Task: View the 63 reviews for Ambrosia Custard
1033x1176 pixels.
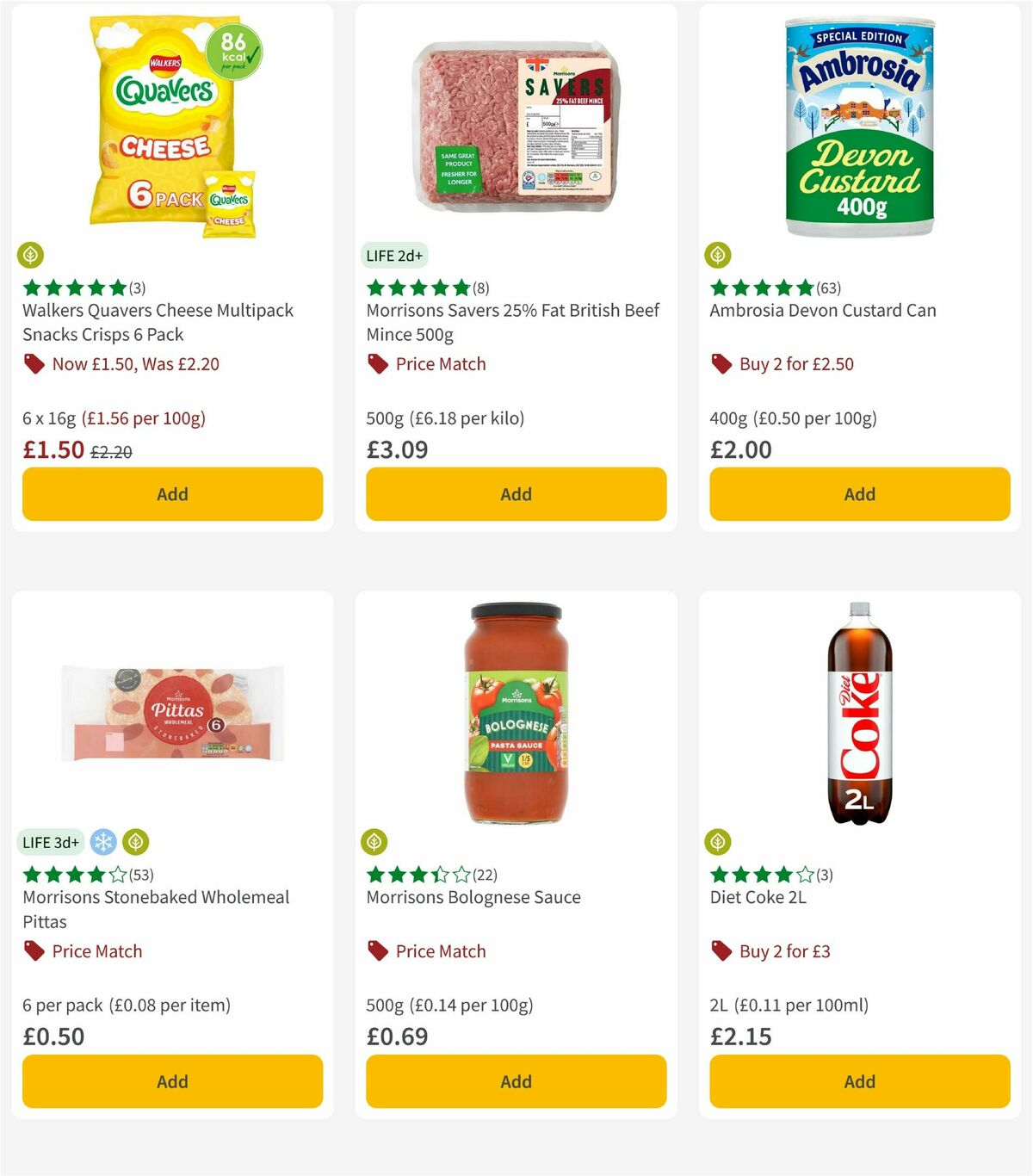Action: 828,288
